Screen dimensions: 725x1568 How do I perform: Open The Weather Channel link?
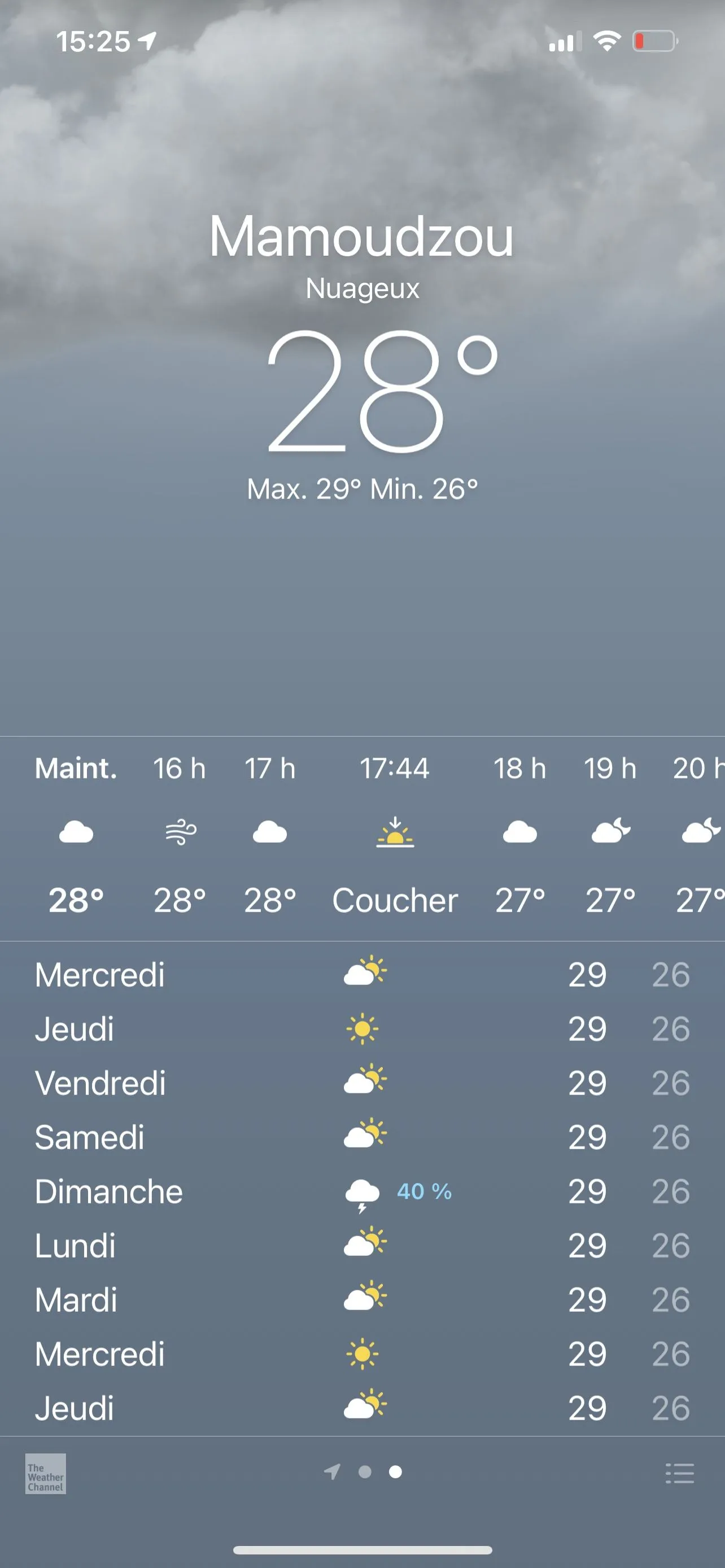point(46,1473)
